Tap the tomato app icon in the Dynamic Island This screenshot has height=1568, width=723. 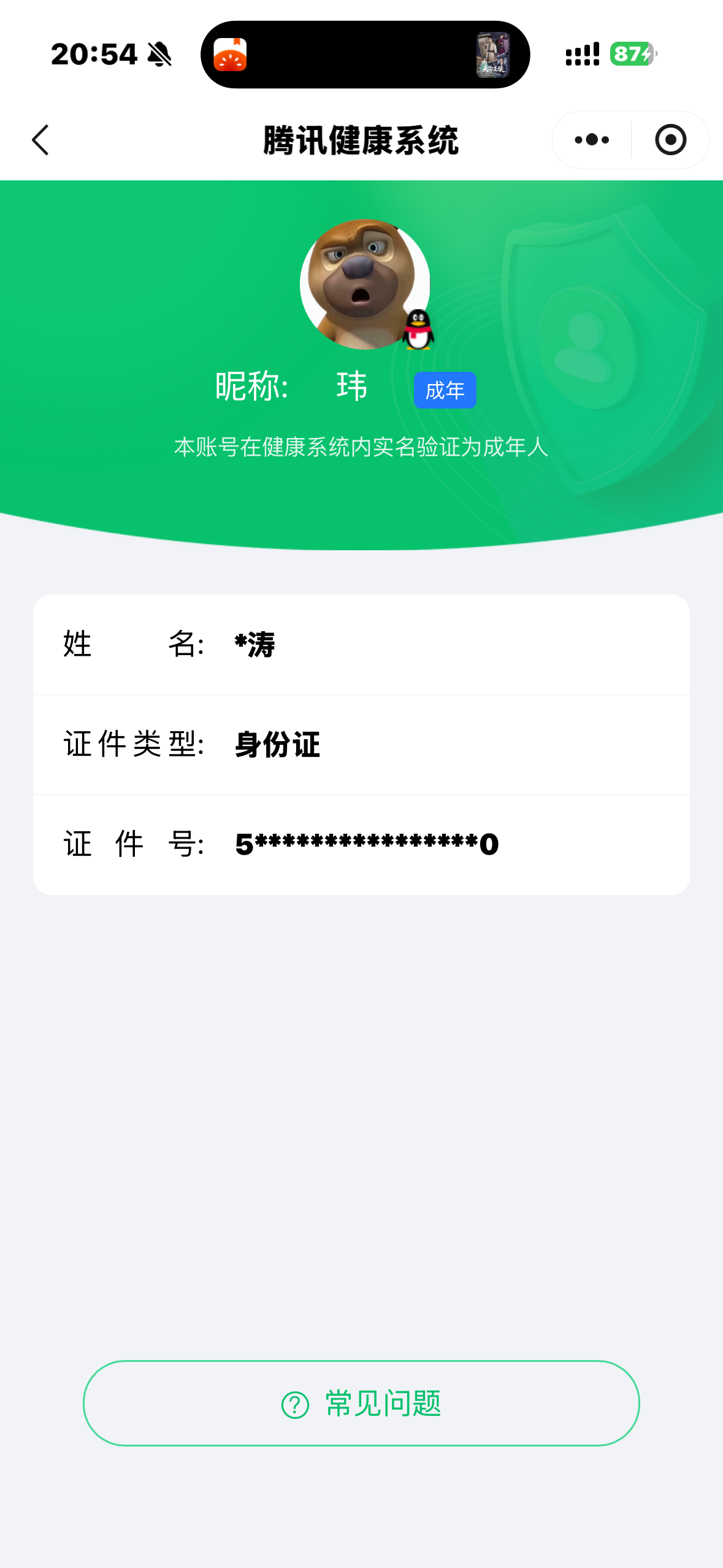click(231, 54)
